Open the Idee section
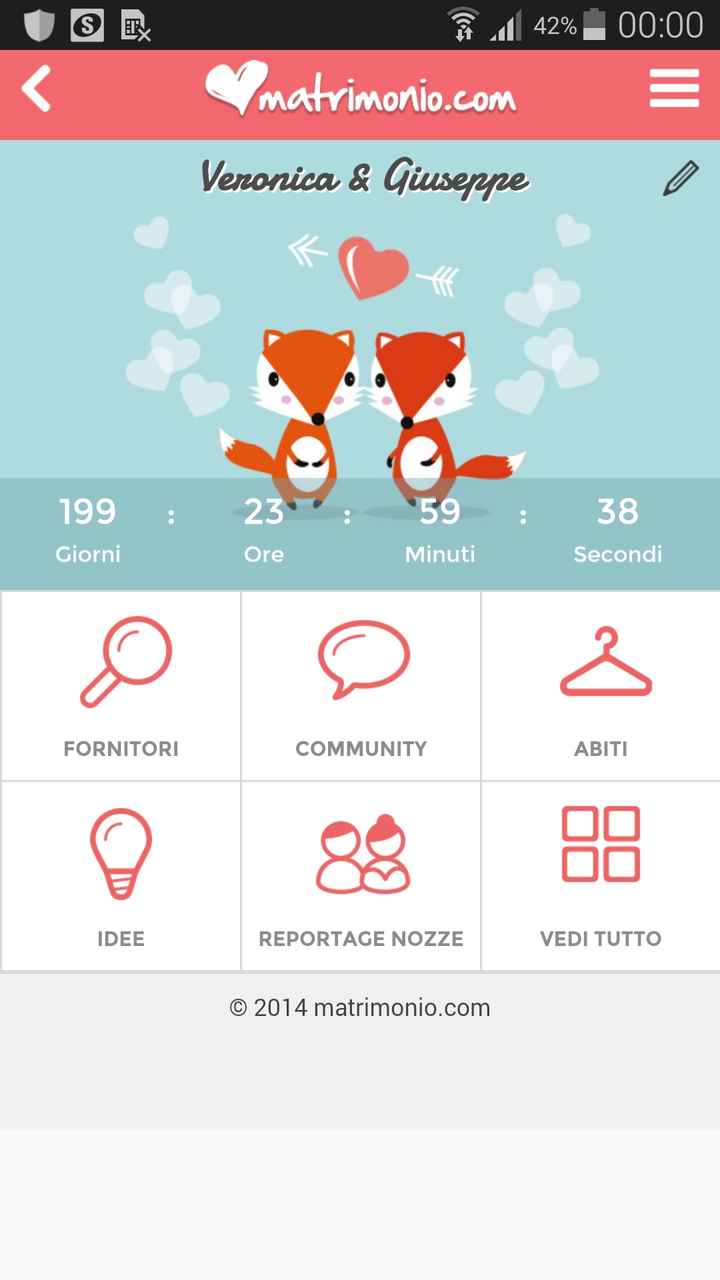This screenshot has width=720, height=1280. tap(121, 876)
